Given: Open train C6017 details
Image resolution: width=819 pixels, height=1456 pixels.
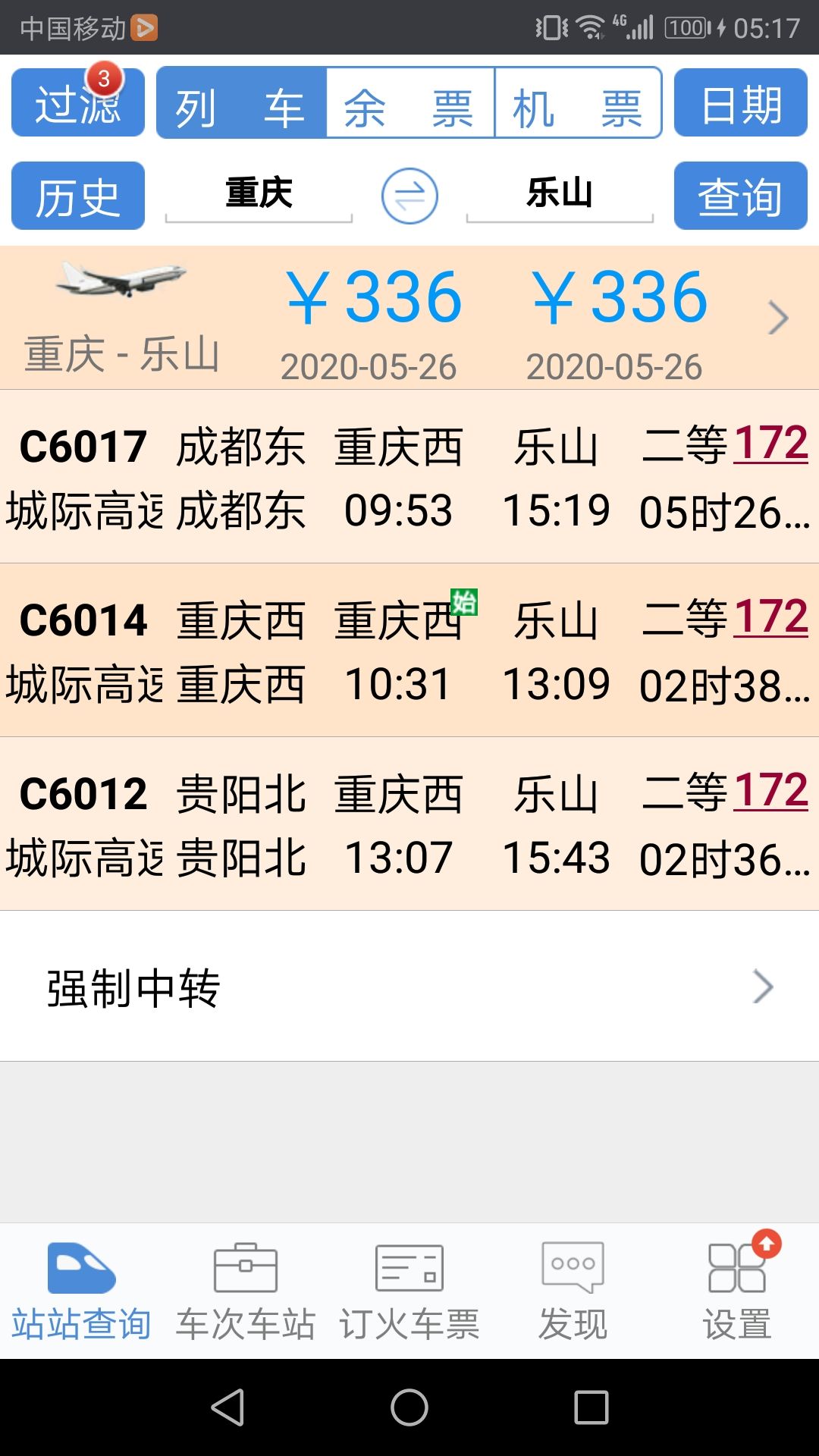Looking at the screenshot, I should (x=409, y=477).
